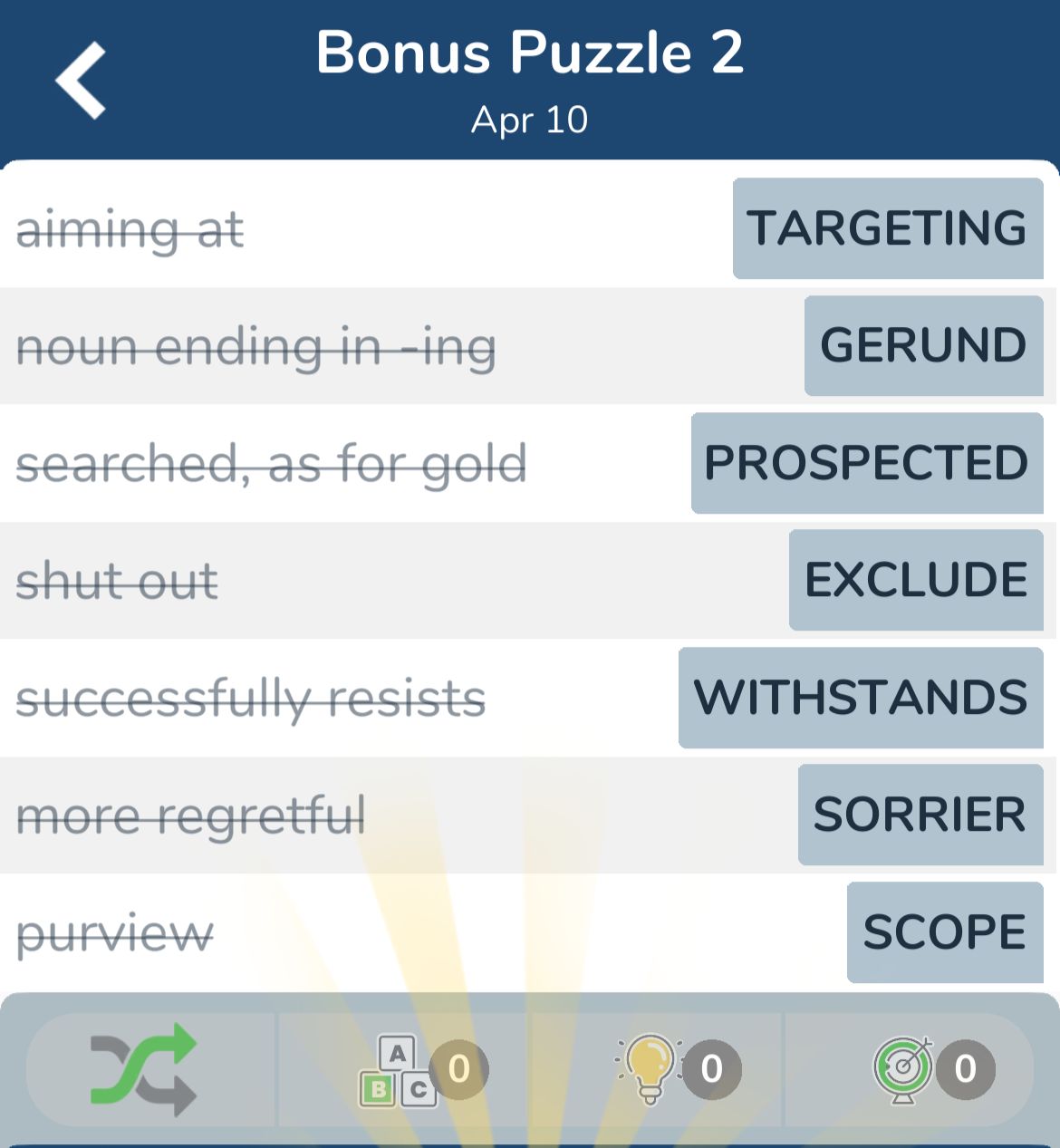Use the lightbulb hint
The height and width of the screenshot is (1148, 1060).
click(x=650, y=1069)
